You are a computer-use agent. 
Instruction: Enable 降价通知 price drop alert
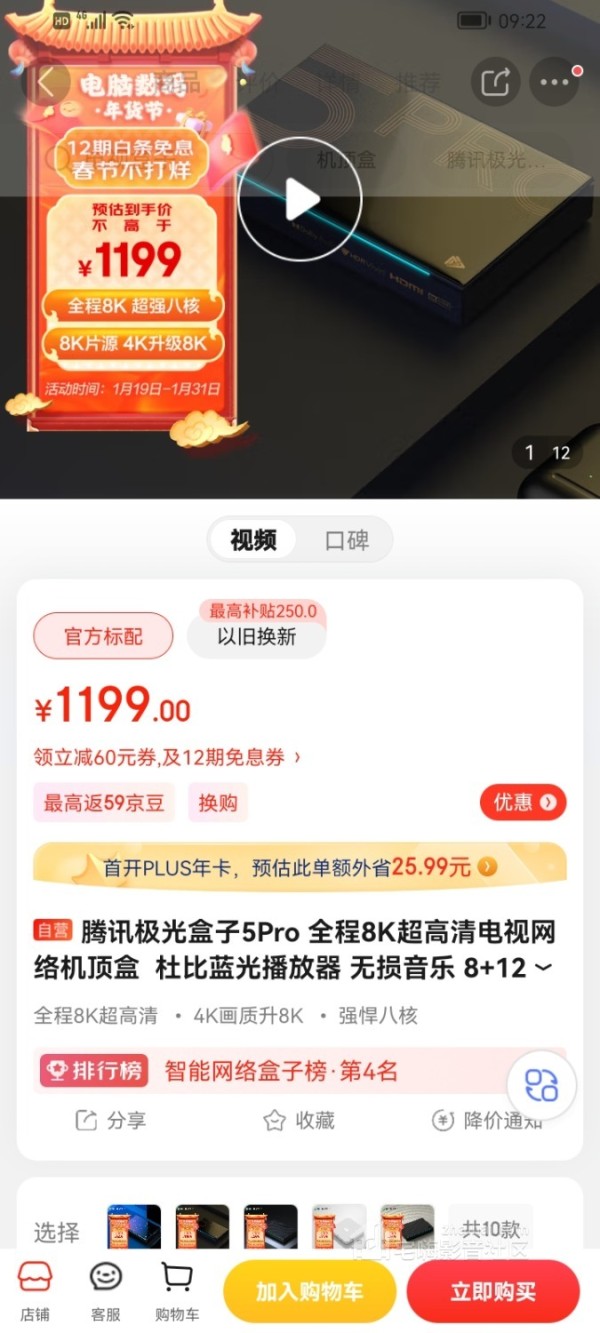point(487,1120)
